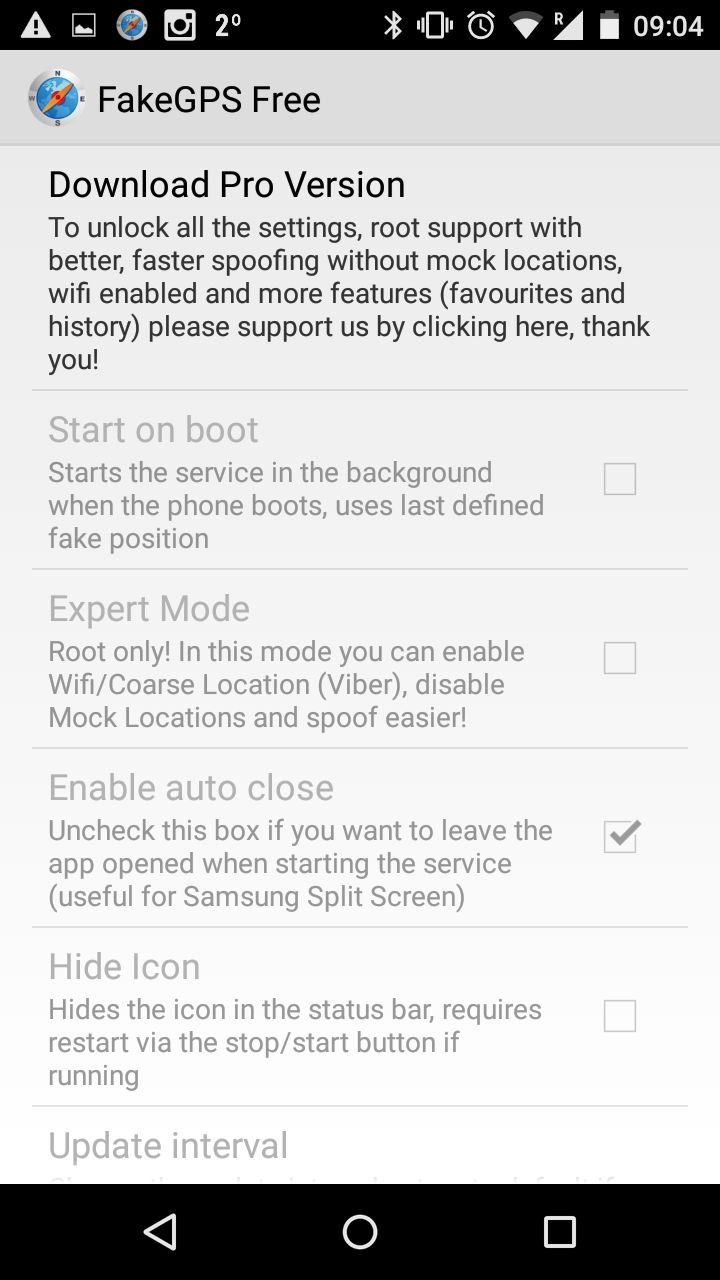This screenshot has width=720, height=1280.
Task: Check the Hide Icon checkbox
Action: tap(620, 1016)
